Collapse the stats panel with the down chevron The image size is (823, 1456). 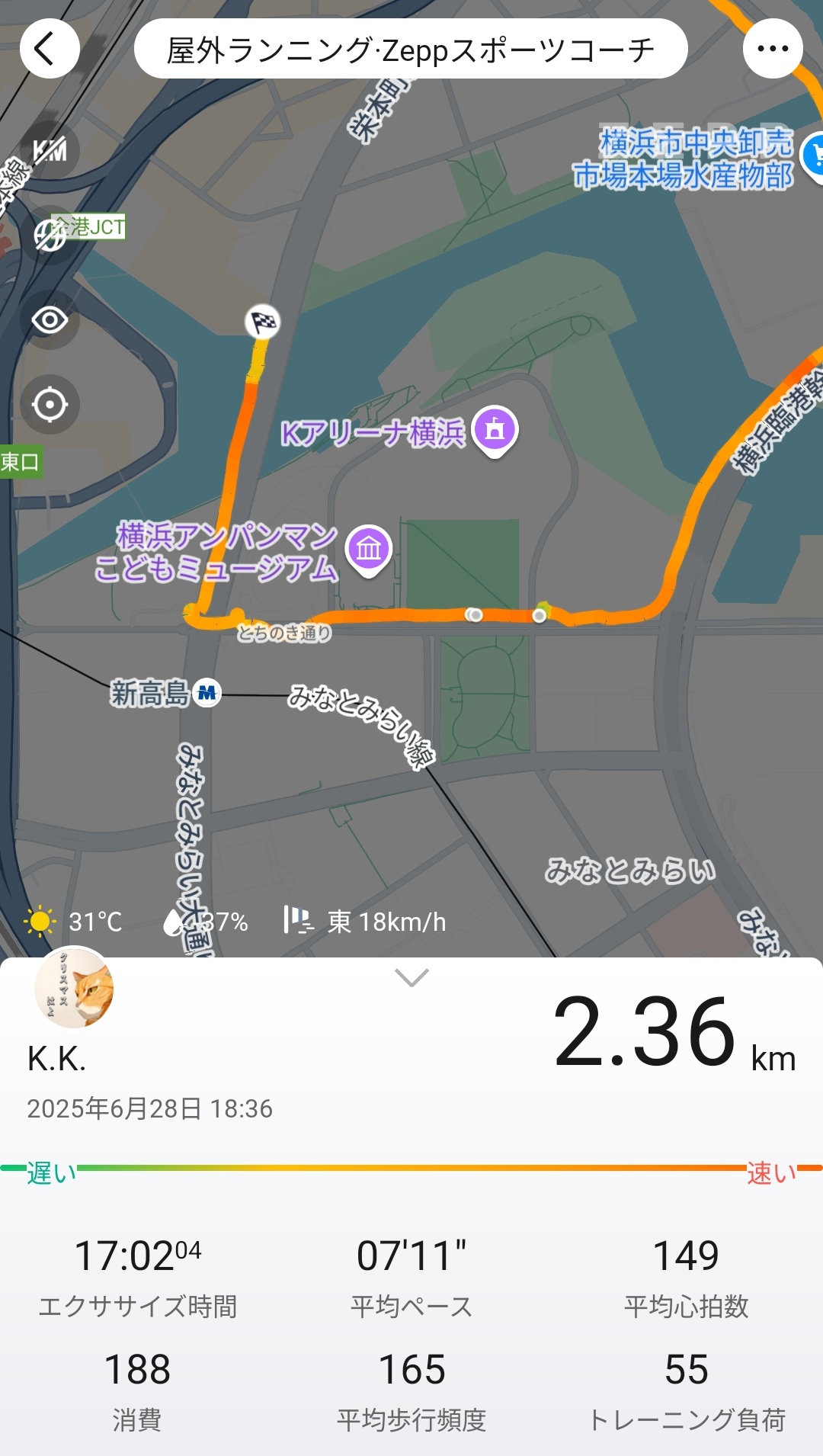pyautogui.click(x=411, y=977)
